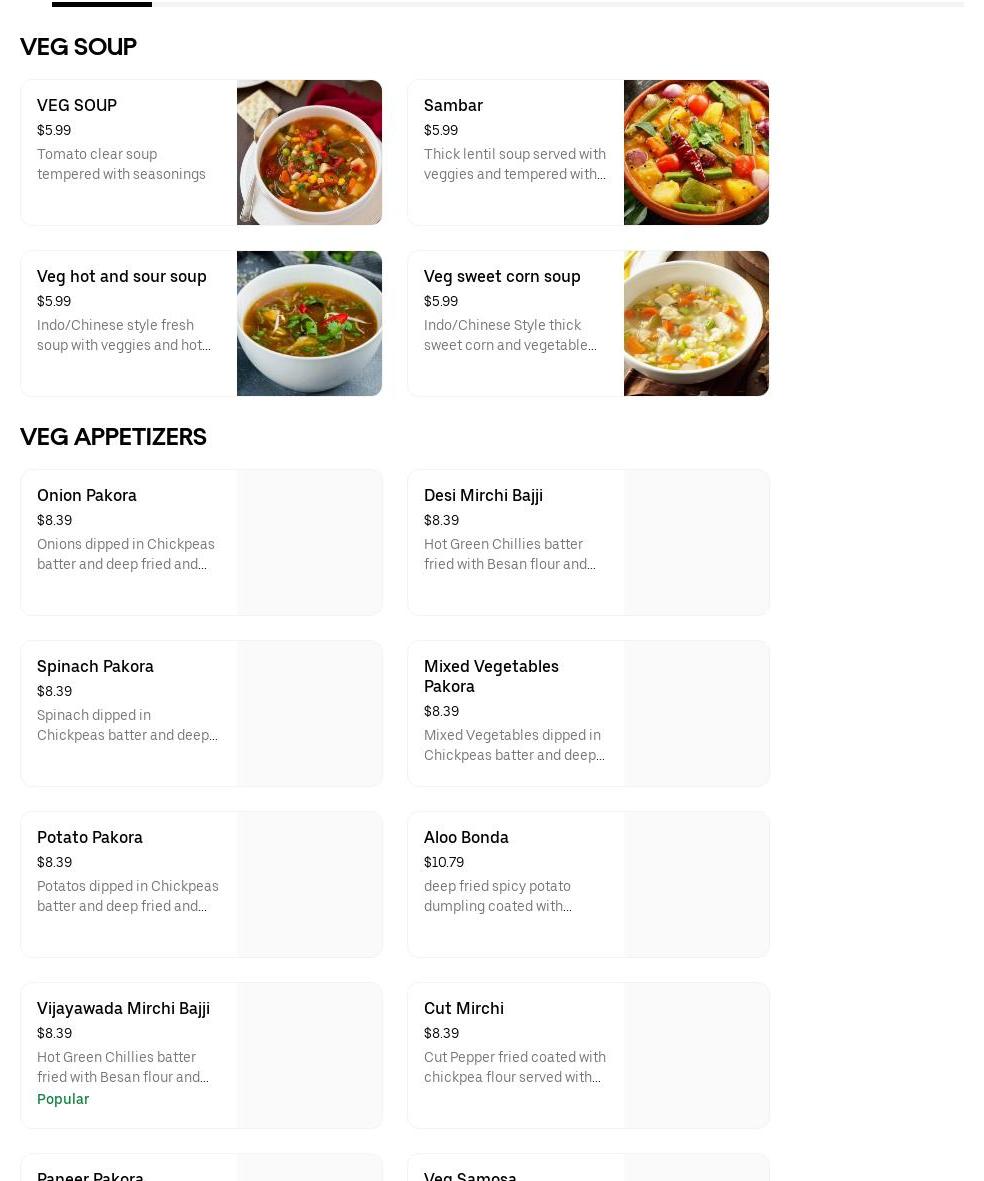Open the Aloo Bonda card
Screen dimensions: 984x1181
[x=588, y=884]
